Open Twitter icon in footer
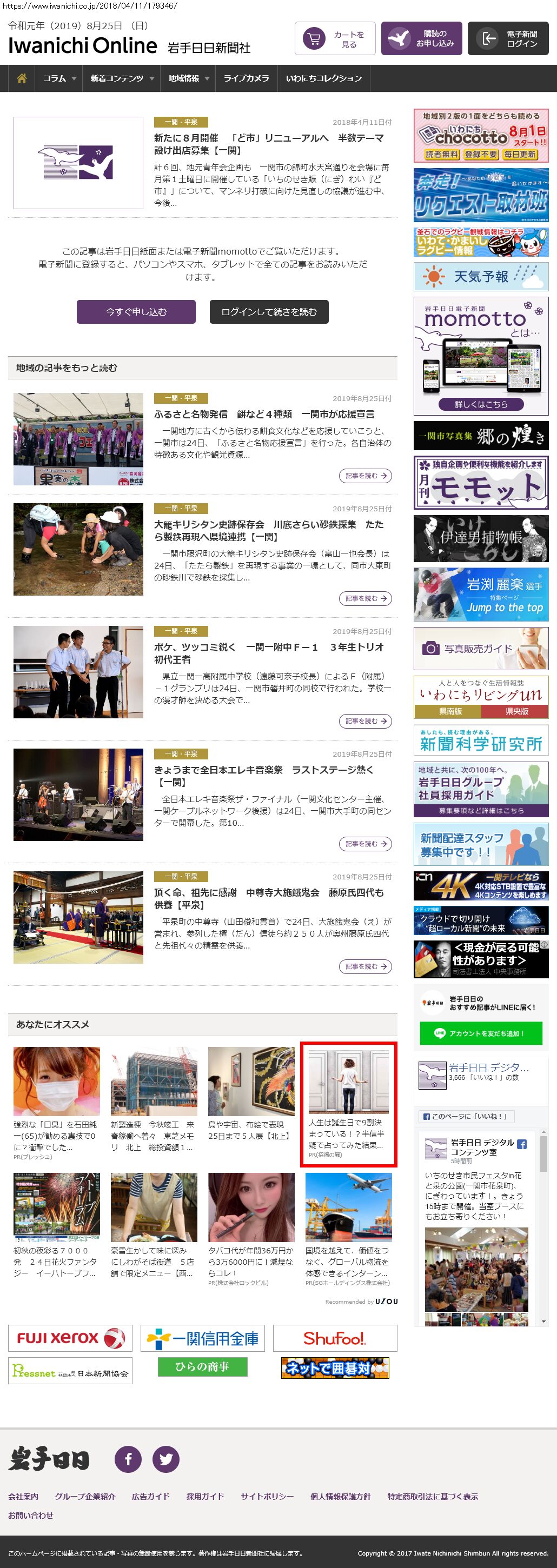 coord(165,1459)
